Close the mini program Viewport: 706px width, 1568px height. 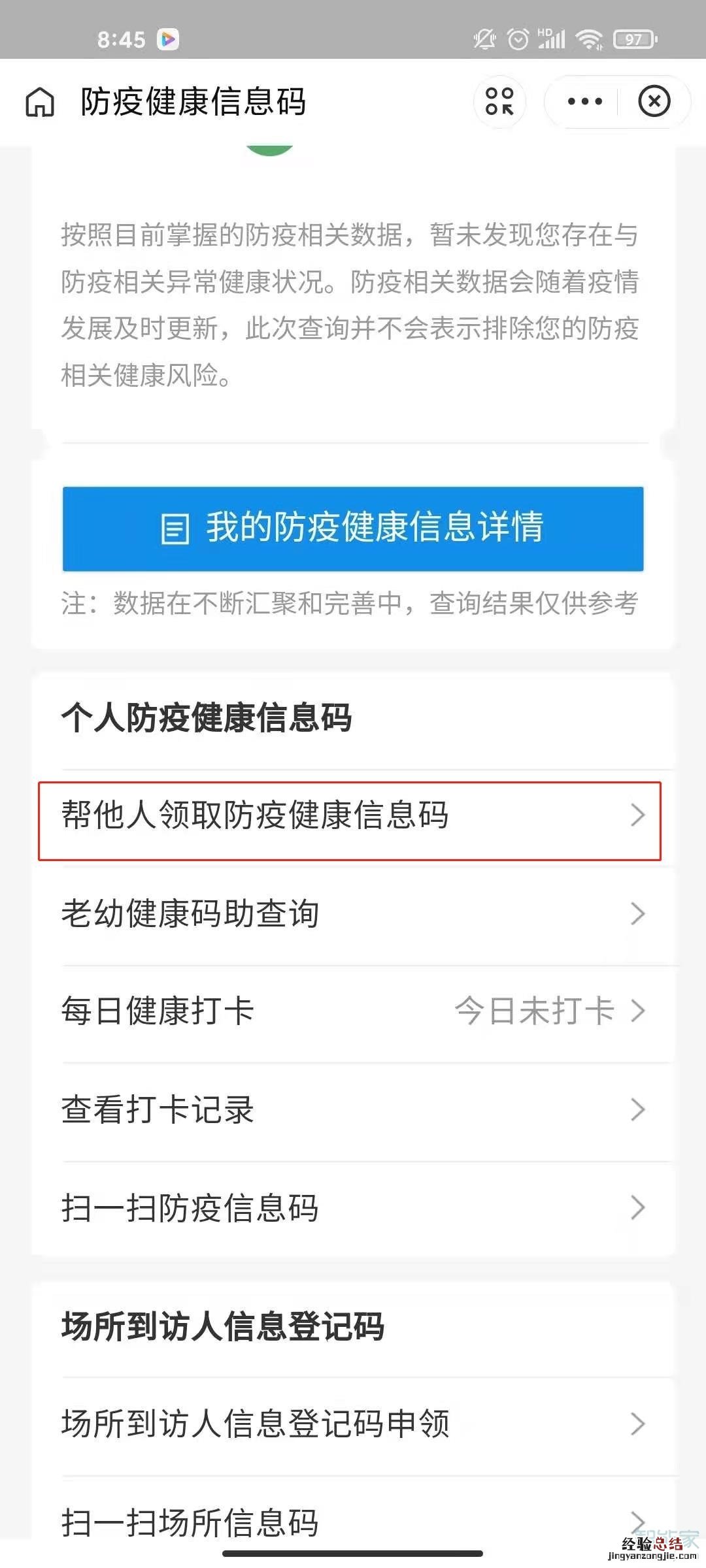(654, 102)
